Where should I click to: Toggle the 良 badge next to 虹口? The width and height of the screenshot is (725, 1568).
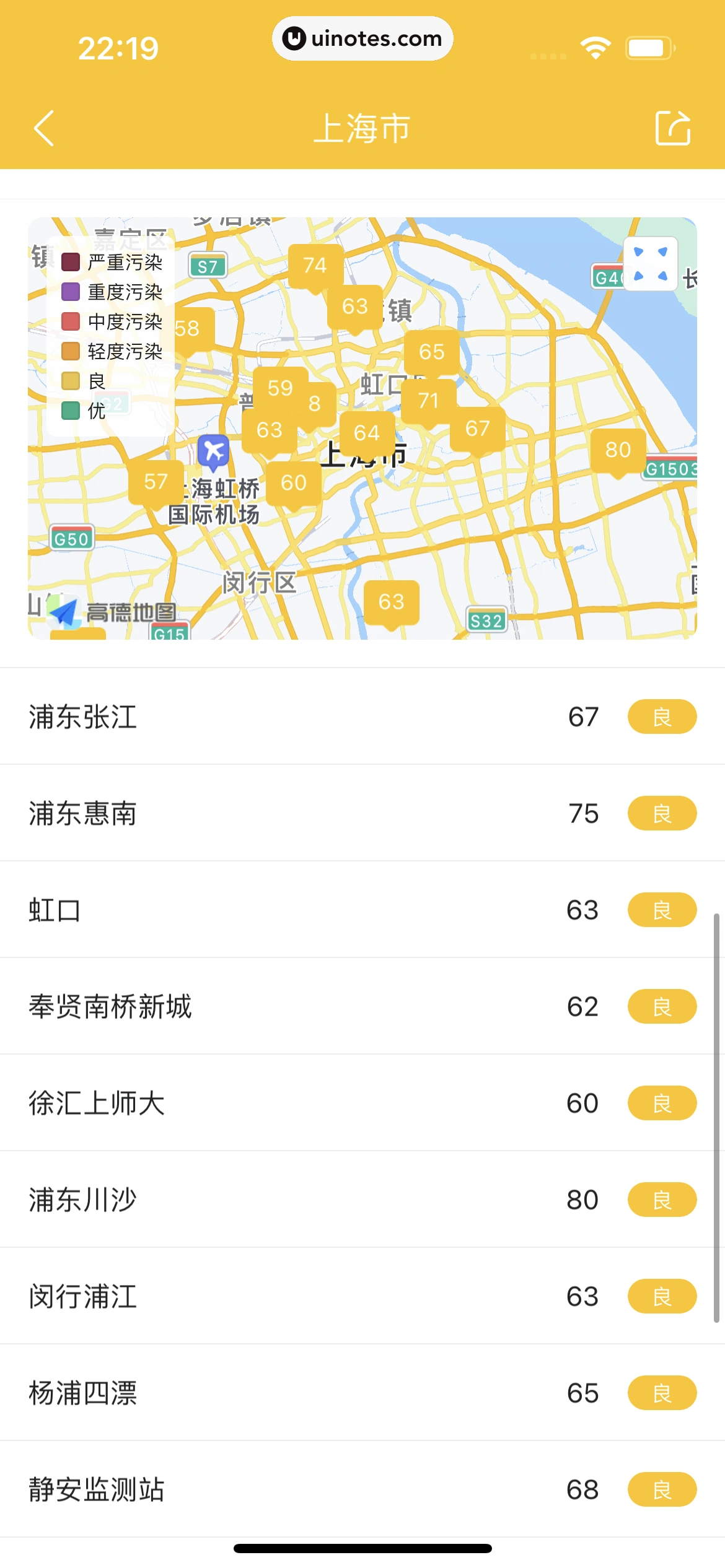[662, 910]
